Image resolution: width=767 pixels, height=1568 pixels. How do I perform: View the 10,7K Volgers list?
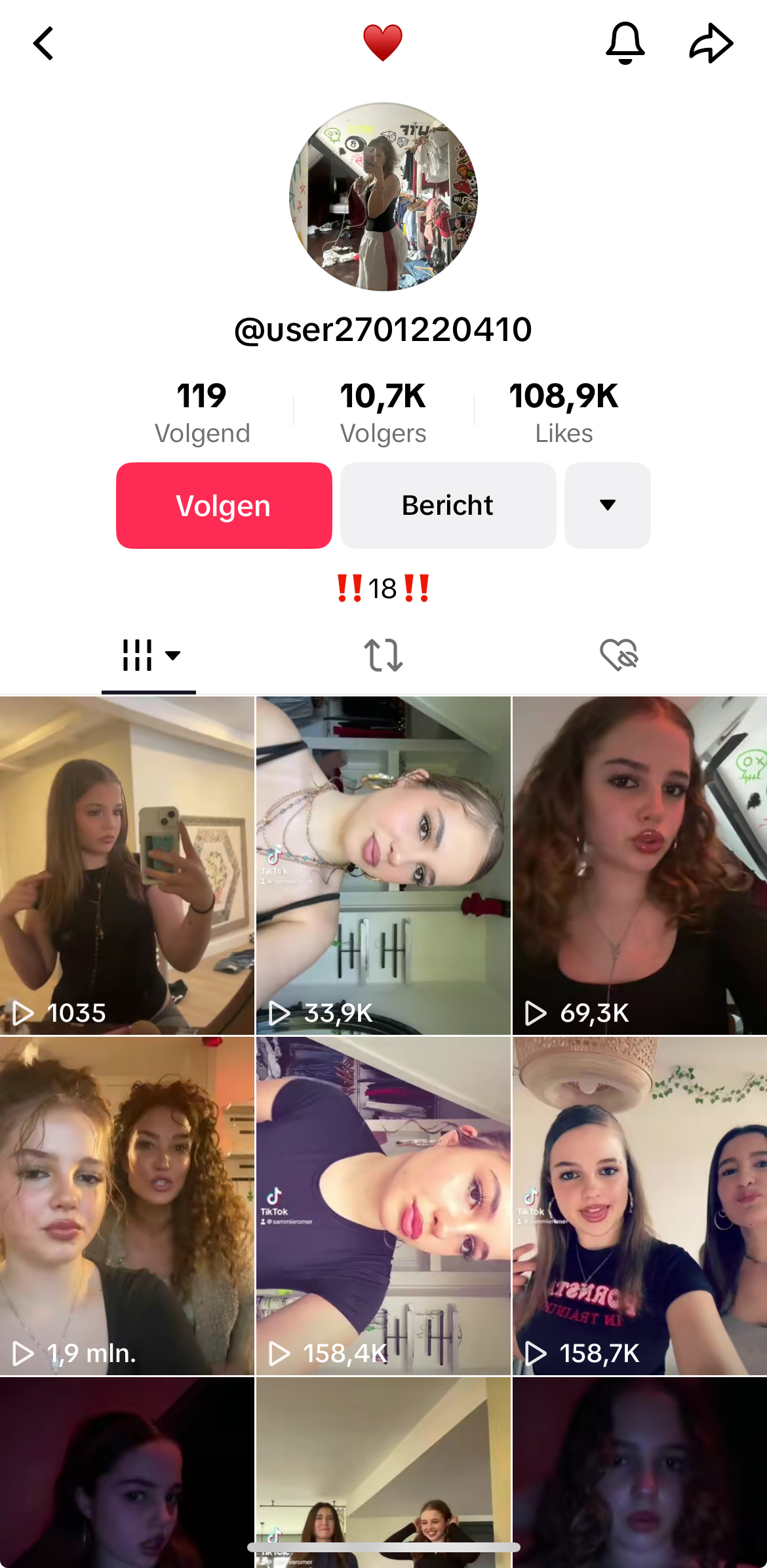pos(383,413)
